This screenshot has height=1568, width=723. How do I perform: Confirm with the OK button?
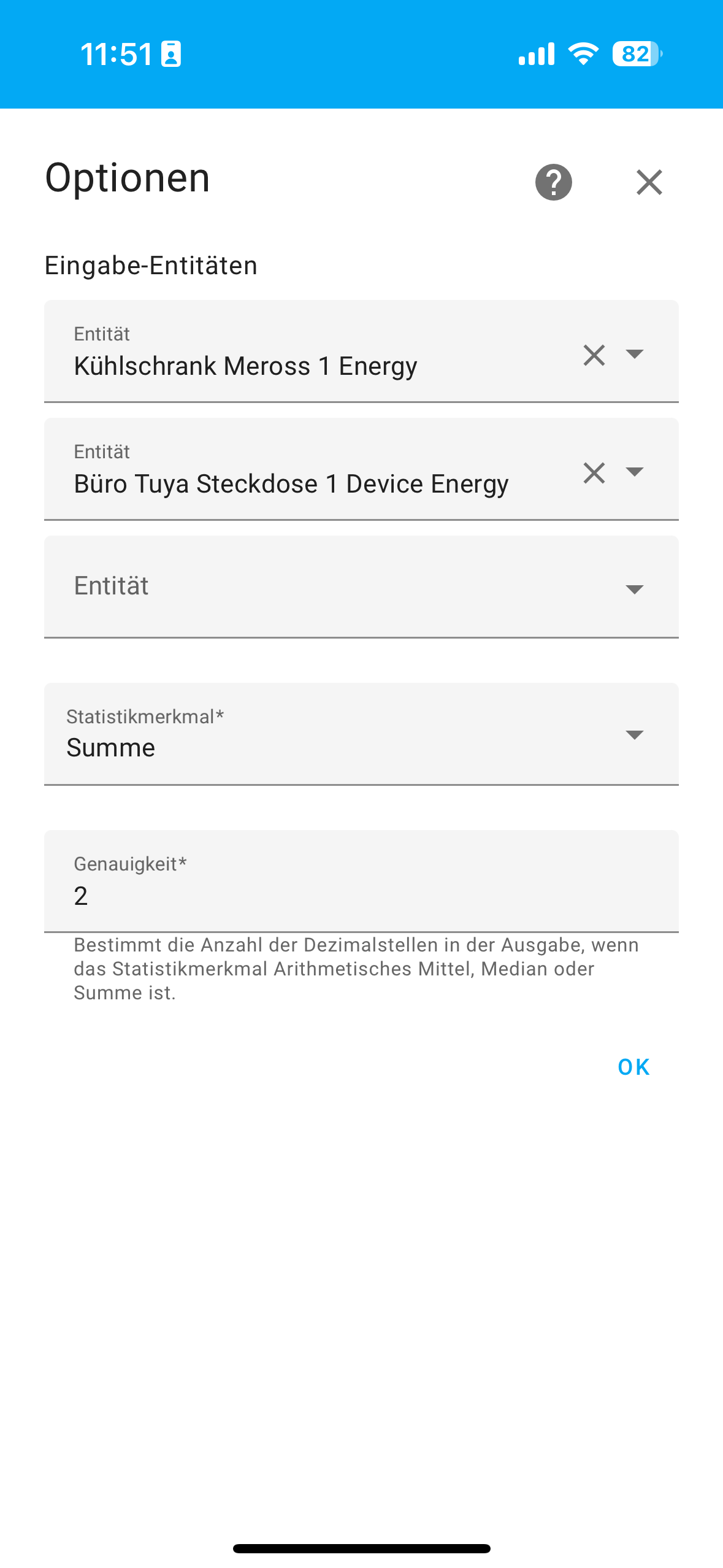tap(633, 1067)
